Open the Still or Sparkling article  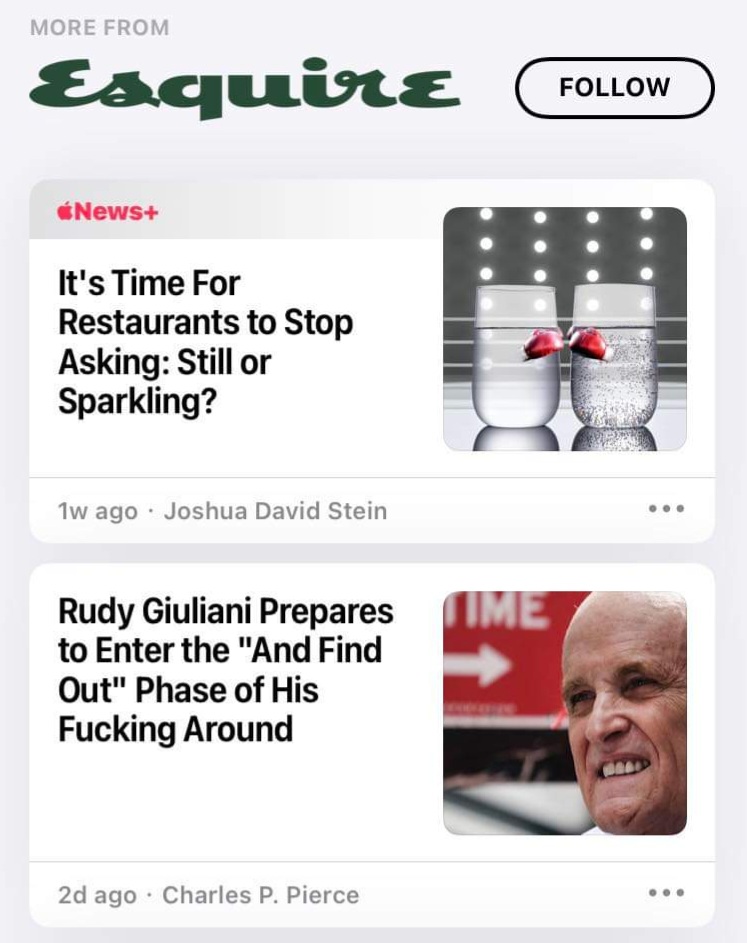tap(205, 342)
